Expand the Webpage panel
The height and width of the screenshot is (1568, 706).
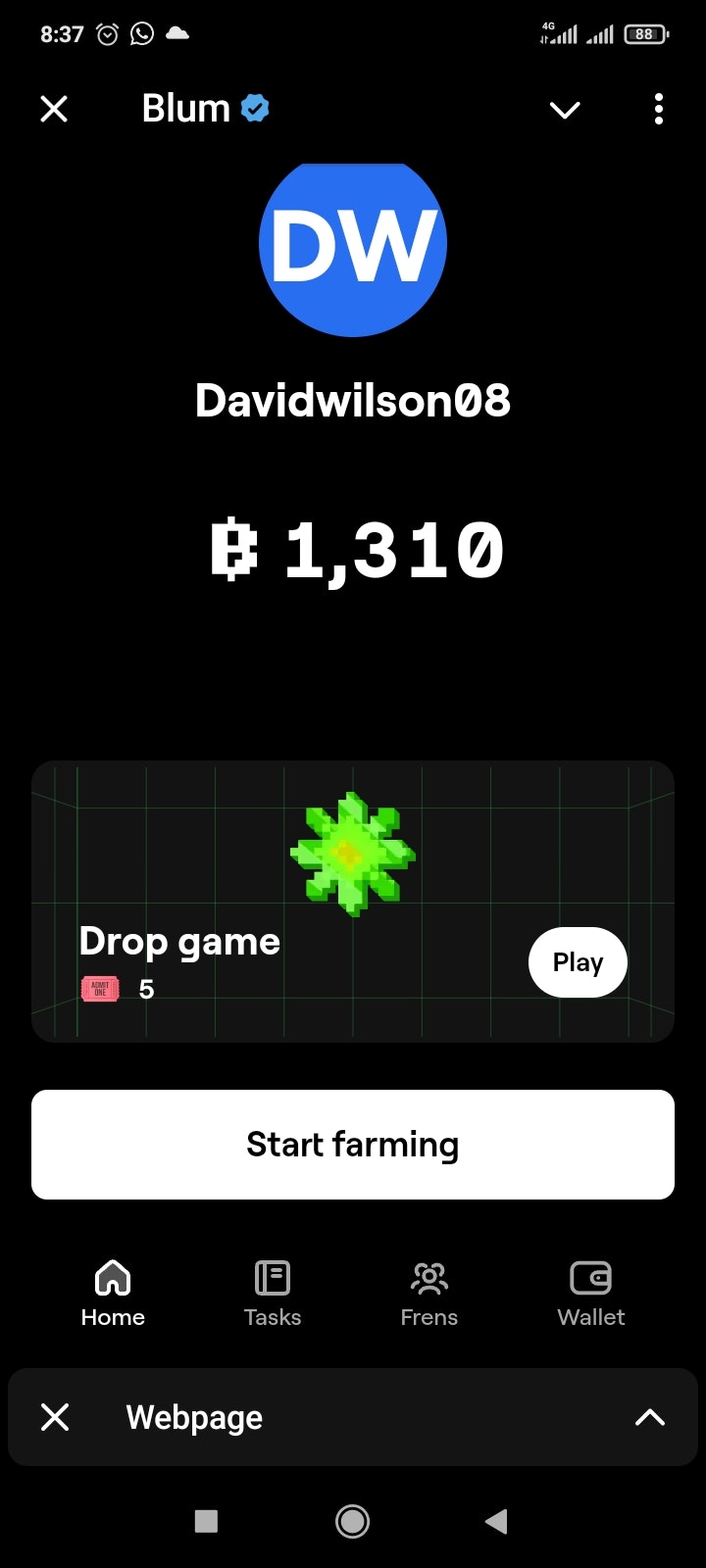pyautogui.click(x=649, y=1417)
